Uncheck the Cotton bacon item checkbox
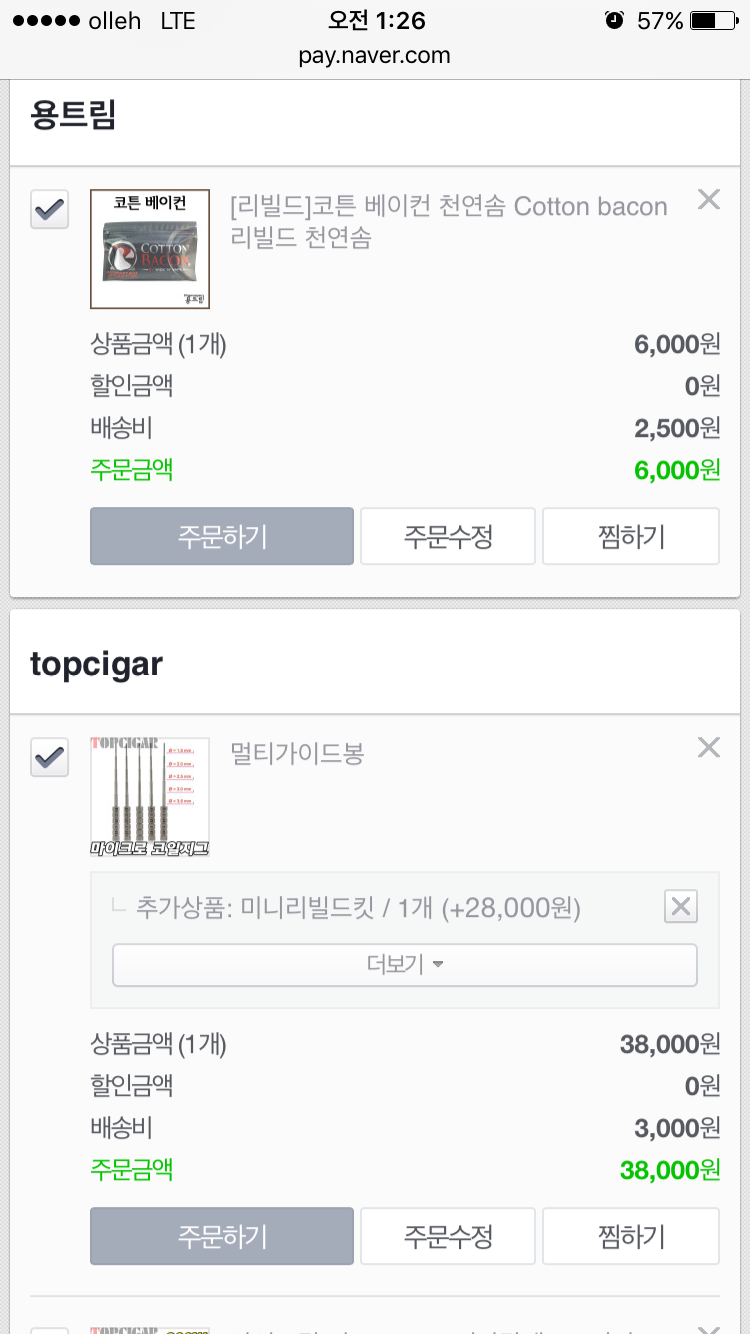Viewport: 750px width, 1334px height. (49, 210)
